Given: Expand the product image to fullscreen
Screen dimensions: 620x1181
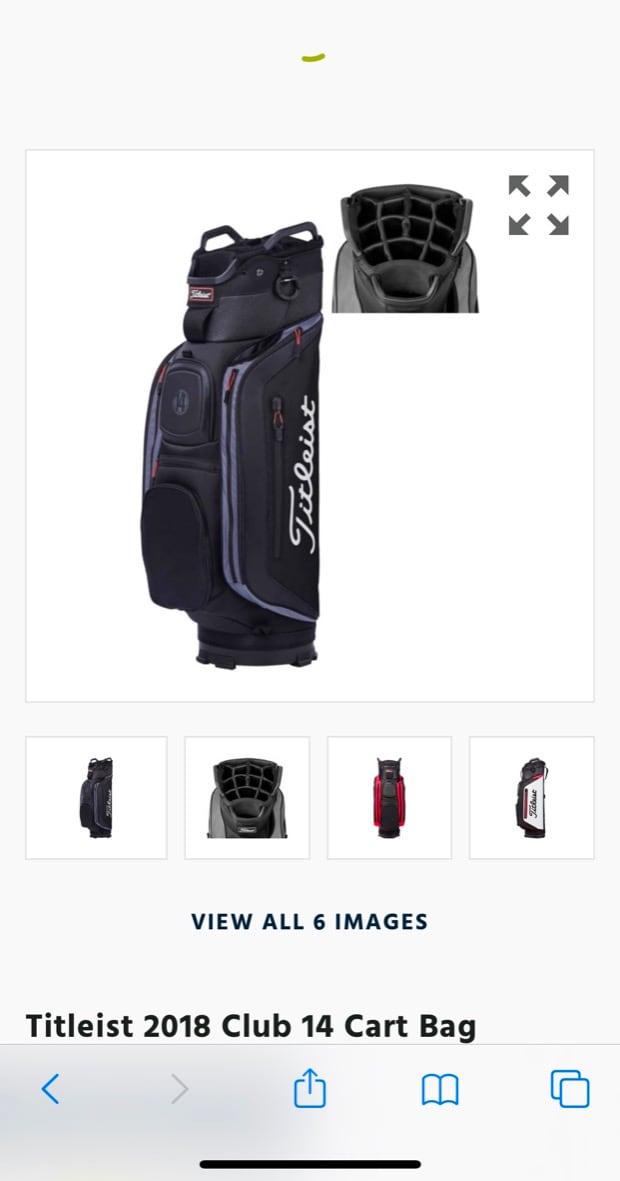Looking at the screenshot, I should 538,205.
